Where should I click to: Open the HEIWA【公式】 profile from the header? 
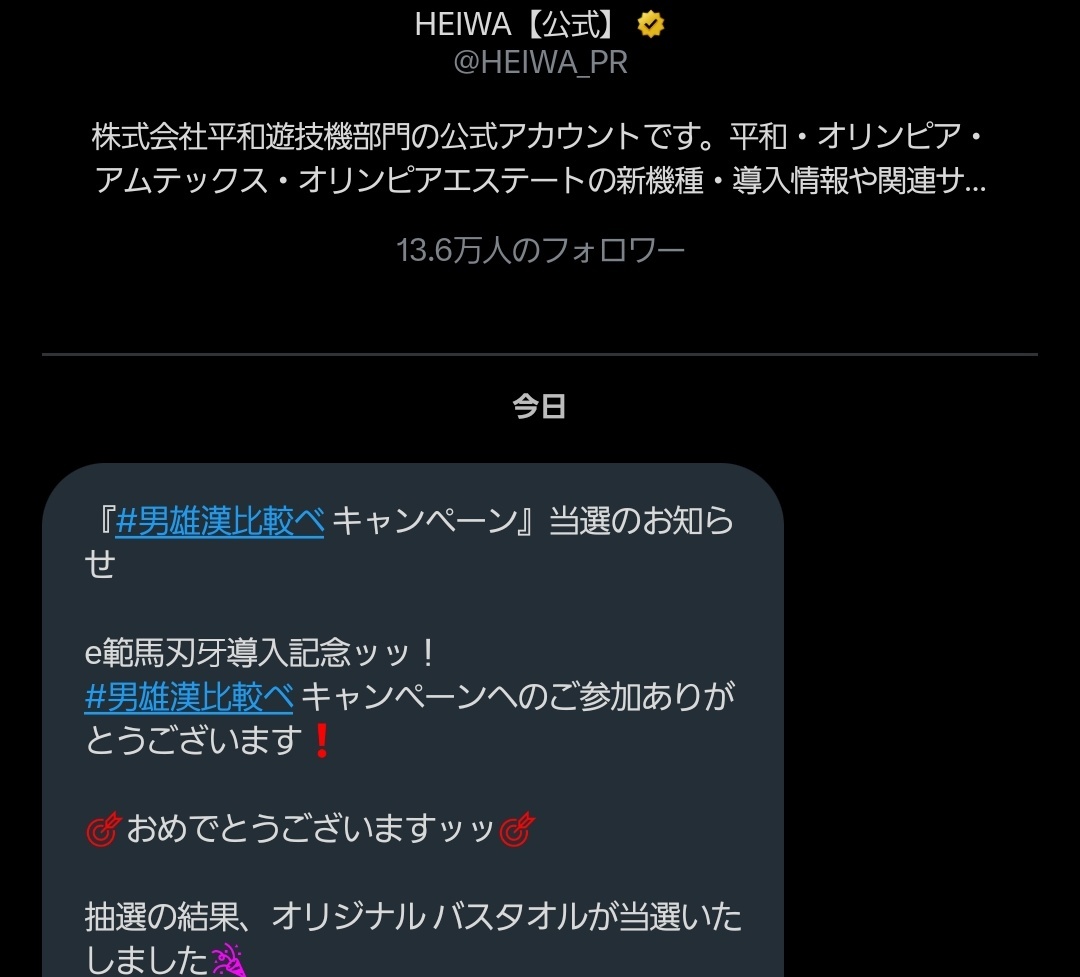[x=523, y=26]
